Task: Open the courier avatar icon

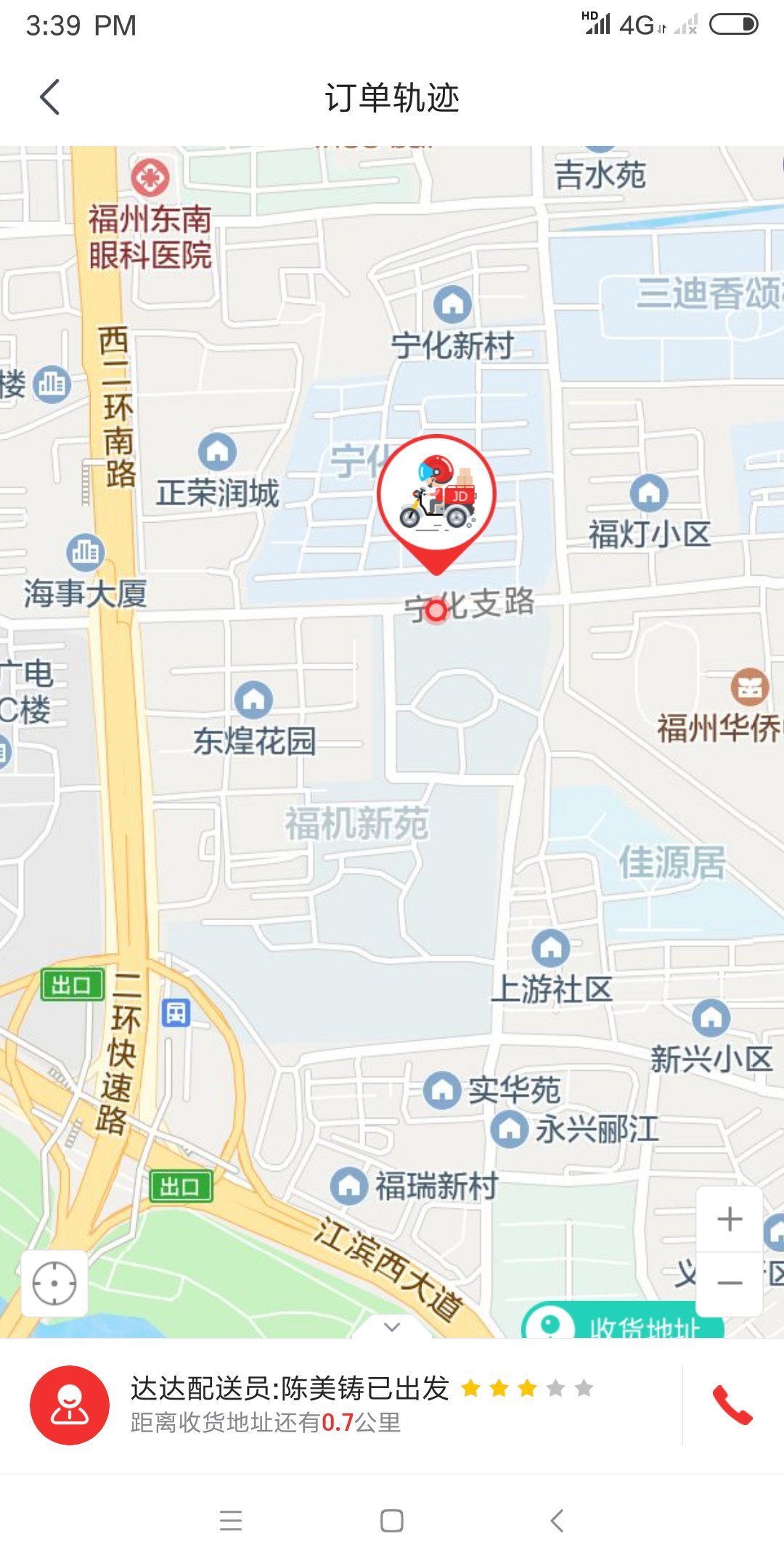Action: [70, 1405]
